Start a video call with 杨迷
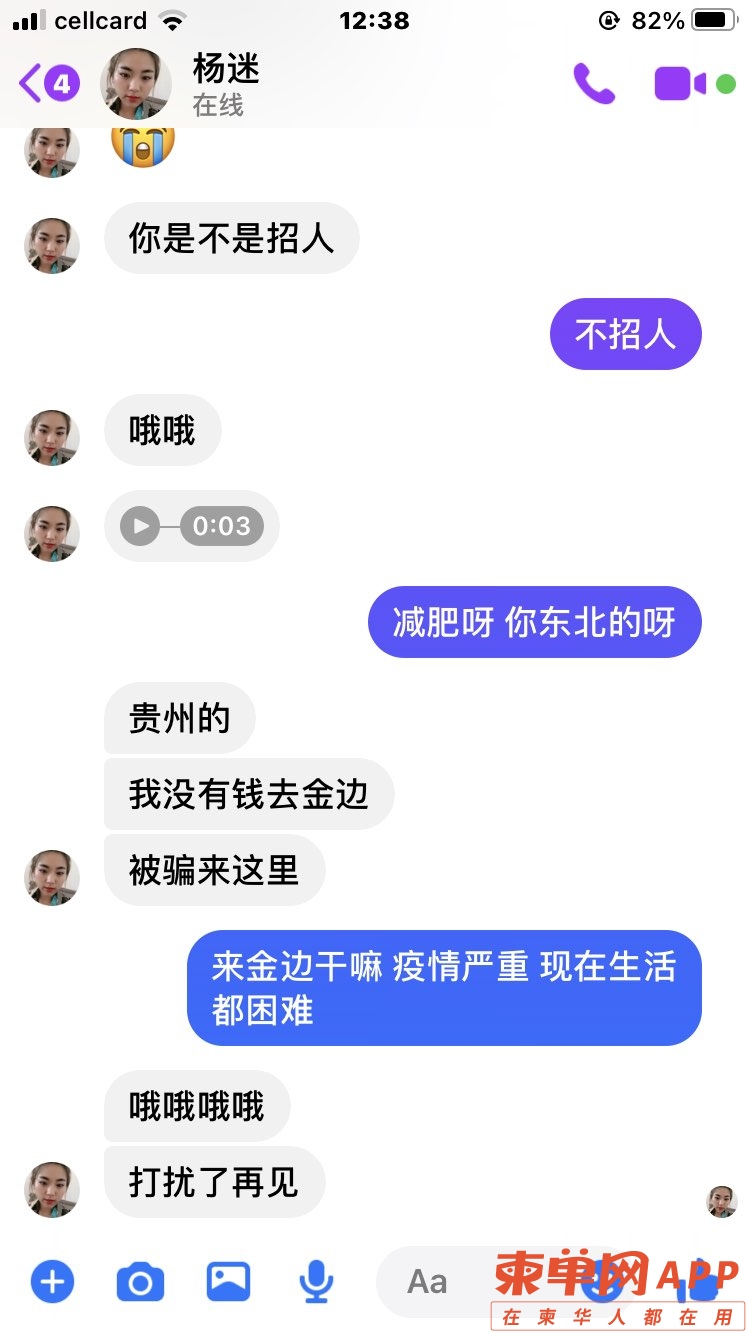 click(680, 84)
